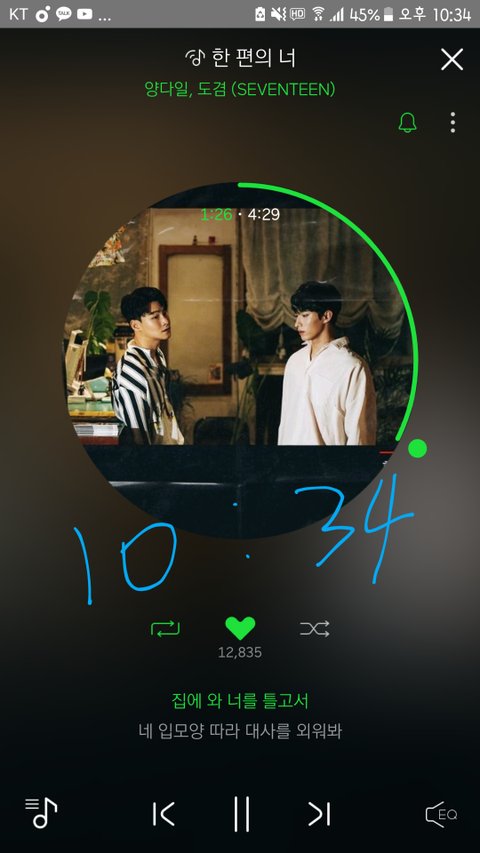This screenshot has height=853, width=480.
Task: Unlike the song with the heart
Action: 240,628
